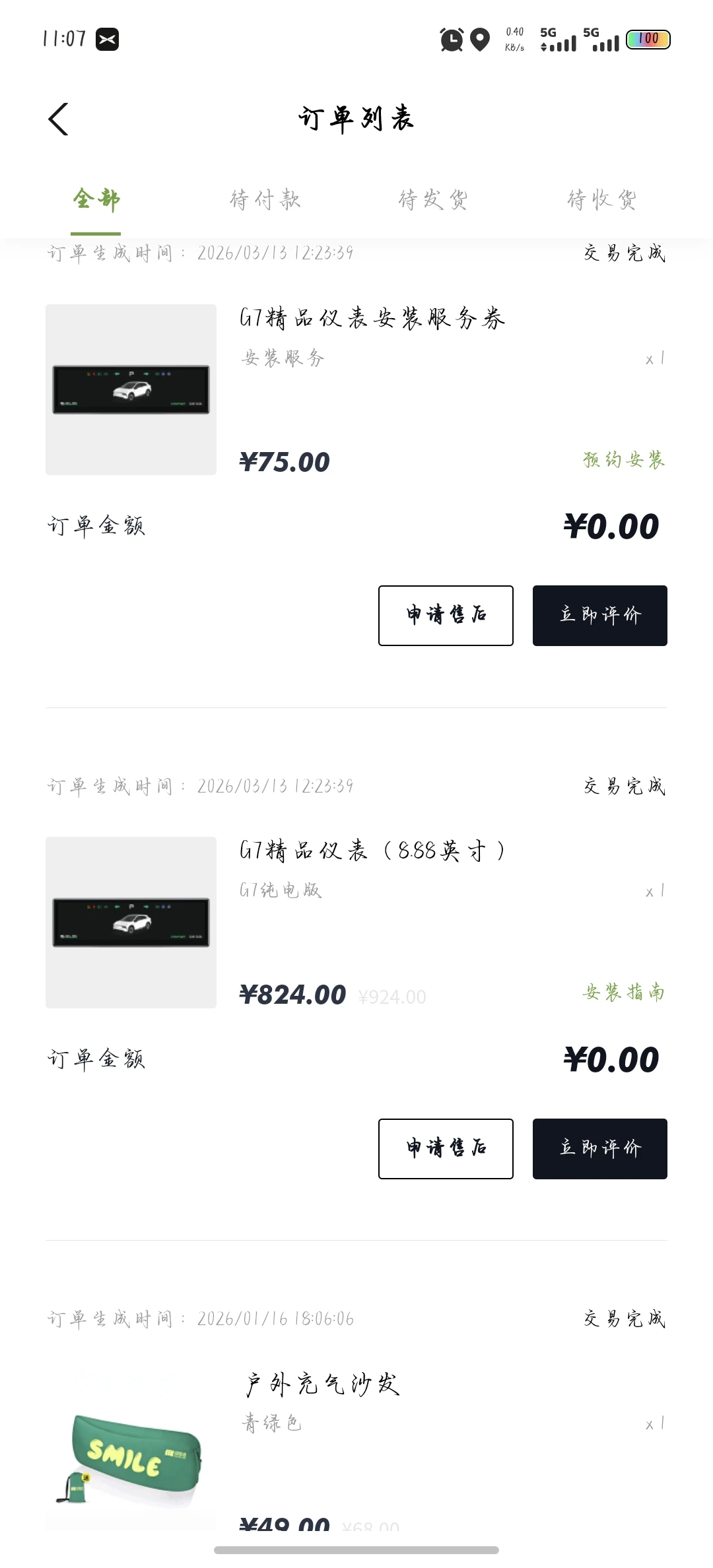The height and width of the screenshot is (1568, 713).
Task: Tap 立即评价 for G7精品仪表（8.88英寸） order
Action: pyautogui.click(x=599, y=1149)
